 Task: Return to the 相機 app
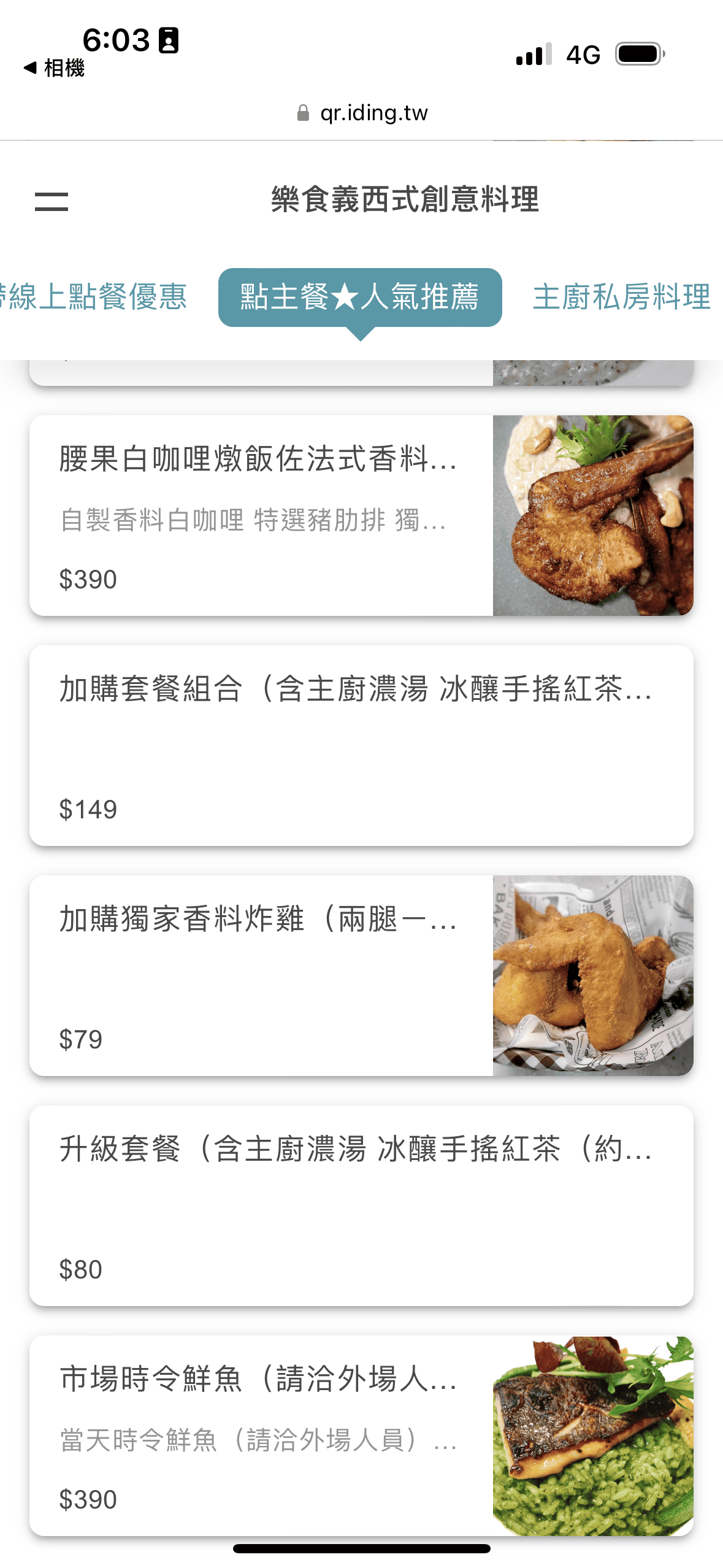coord(54,68)
